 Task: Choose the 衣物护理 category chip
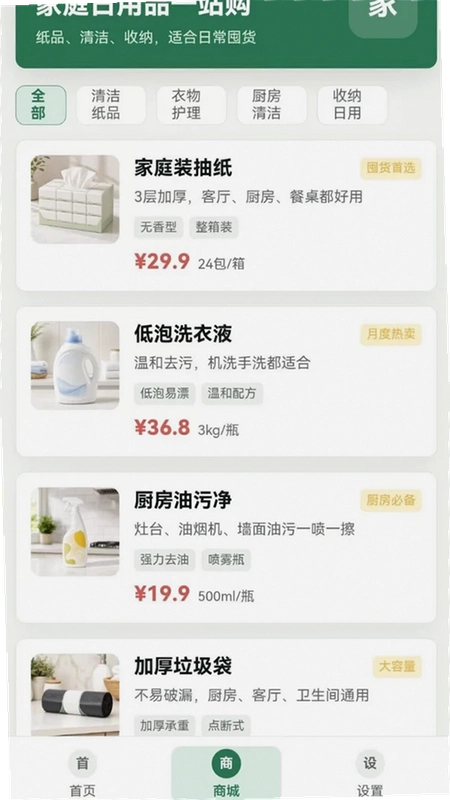191,105
